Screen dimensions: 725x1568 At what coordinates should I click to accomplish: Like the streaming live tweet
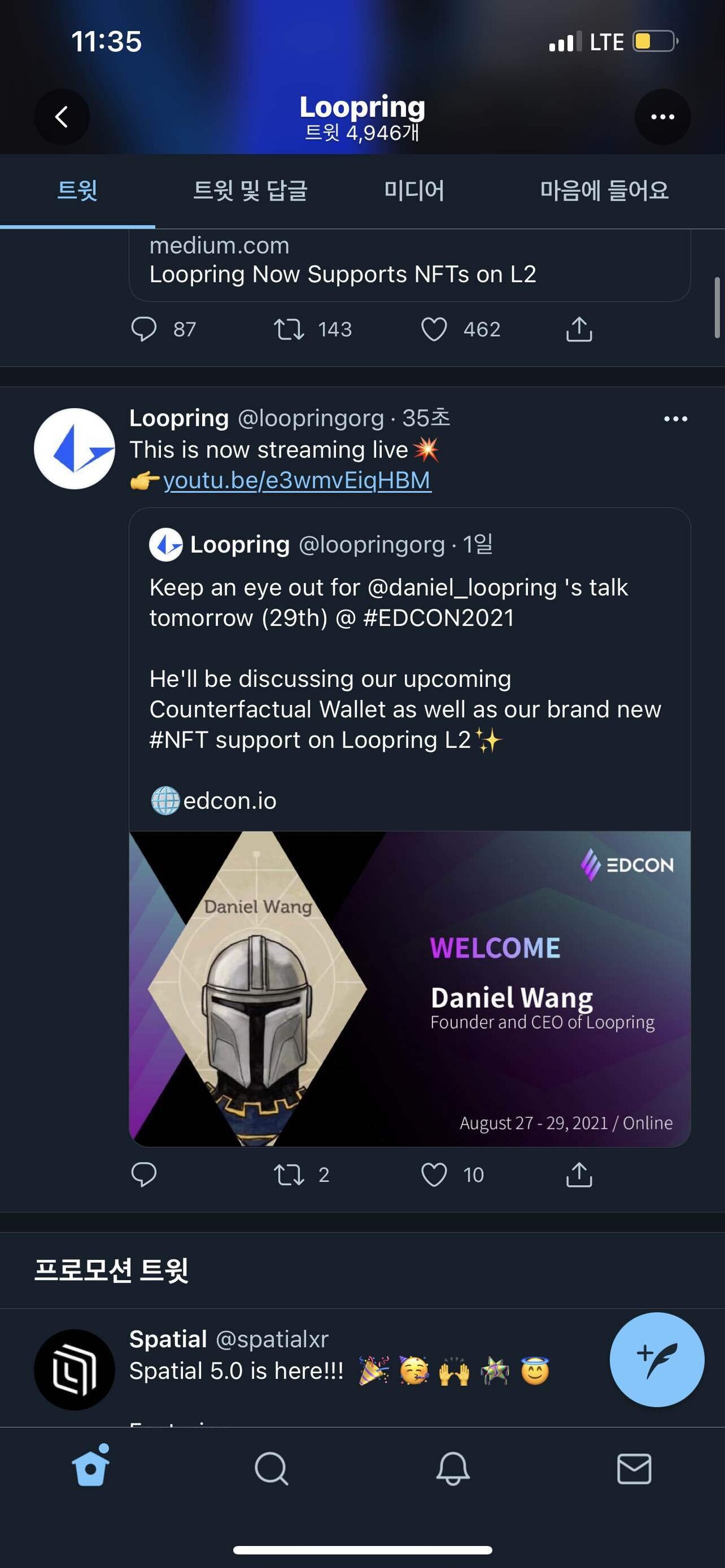tap(434, 1174)
